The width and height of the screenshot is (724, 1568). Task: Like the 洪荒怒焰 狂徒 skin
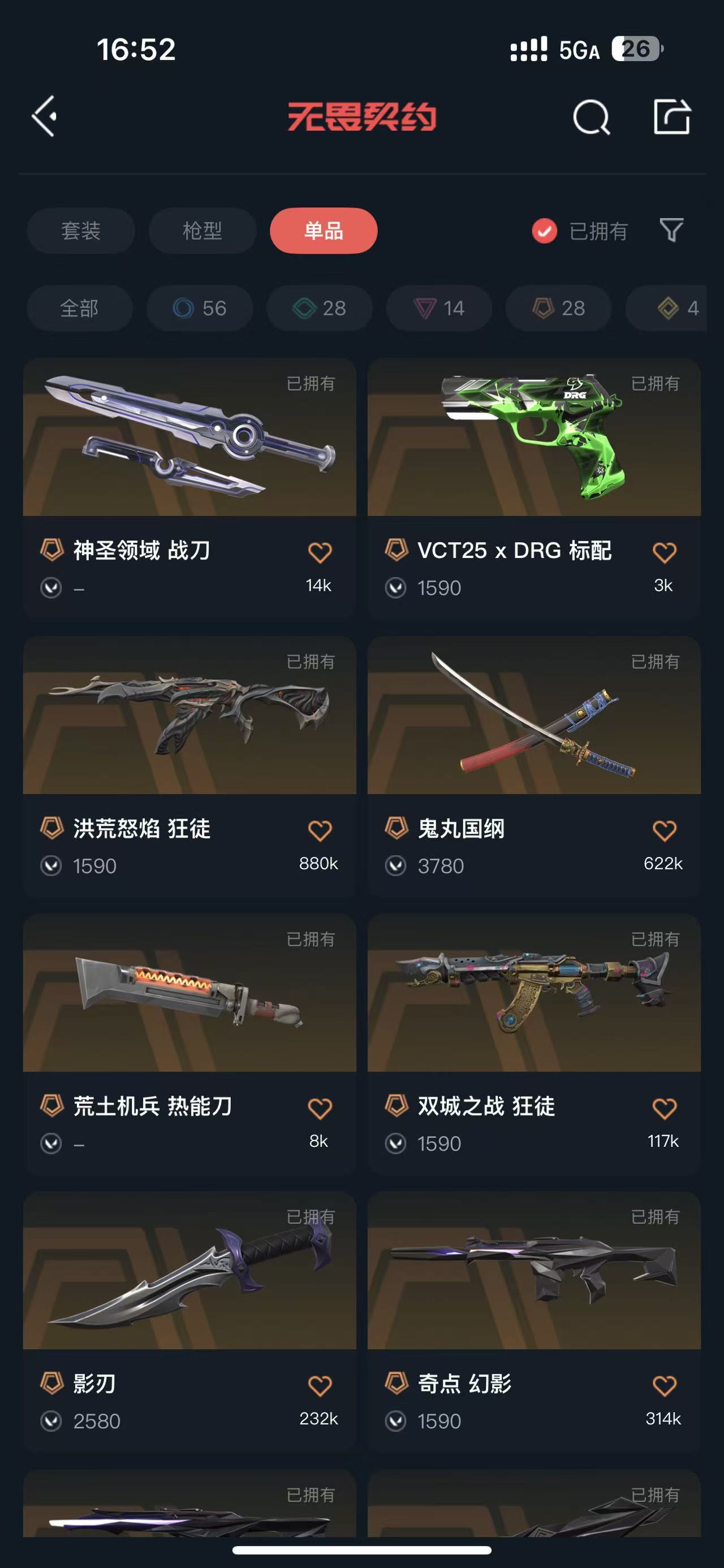tap(320, 830)
